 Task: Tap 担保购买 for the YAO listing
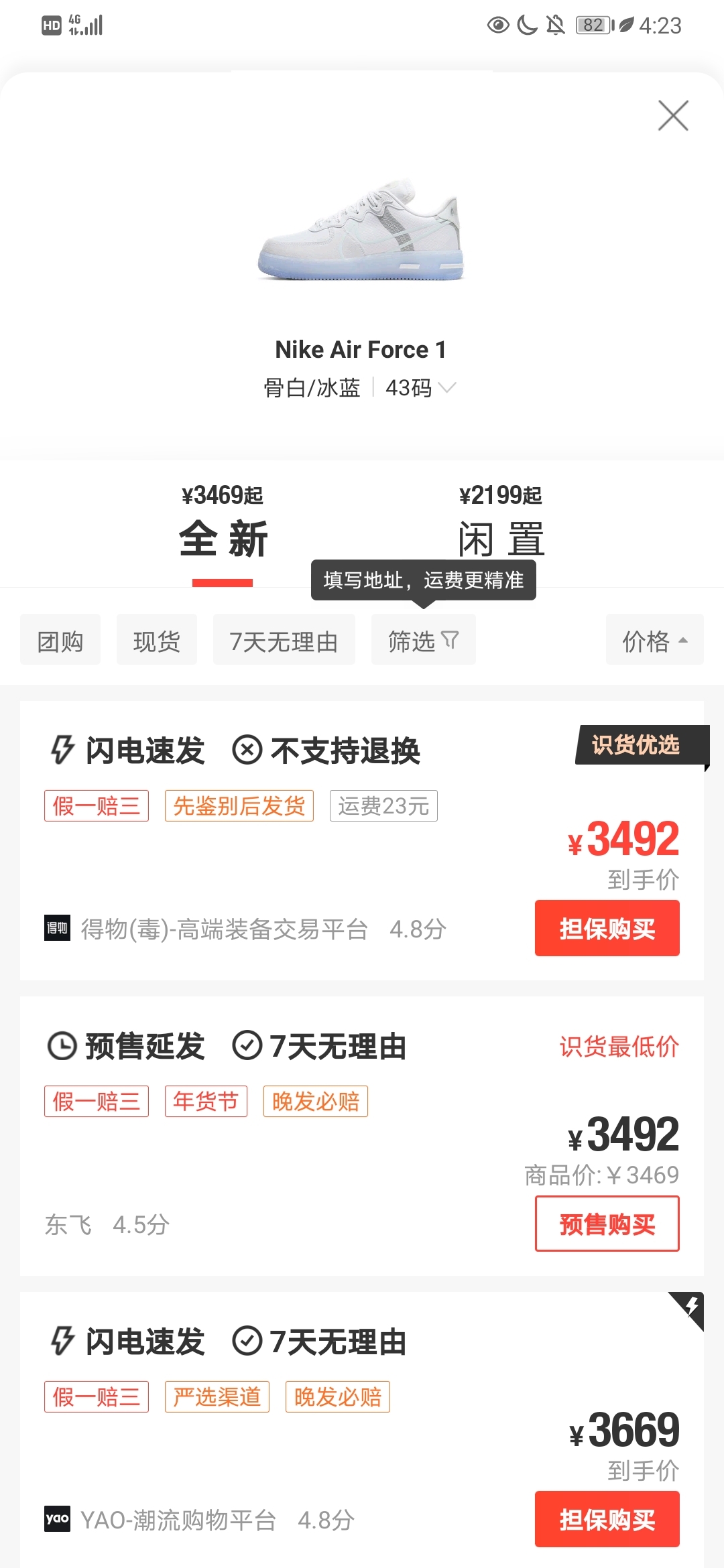607,1519
